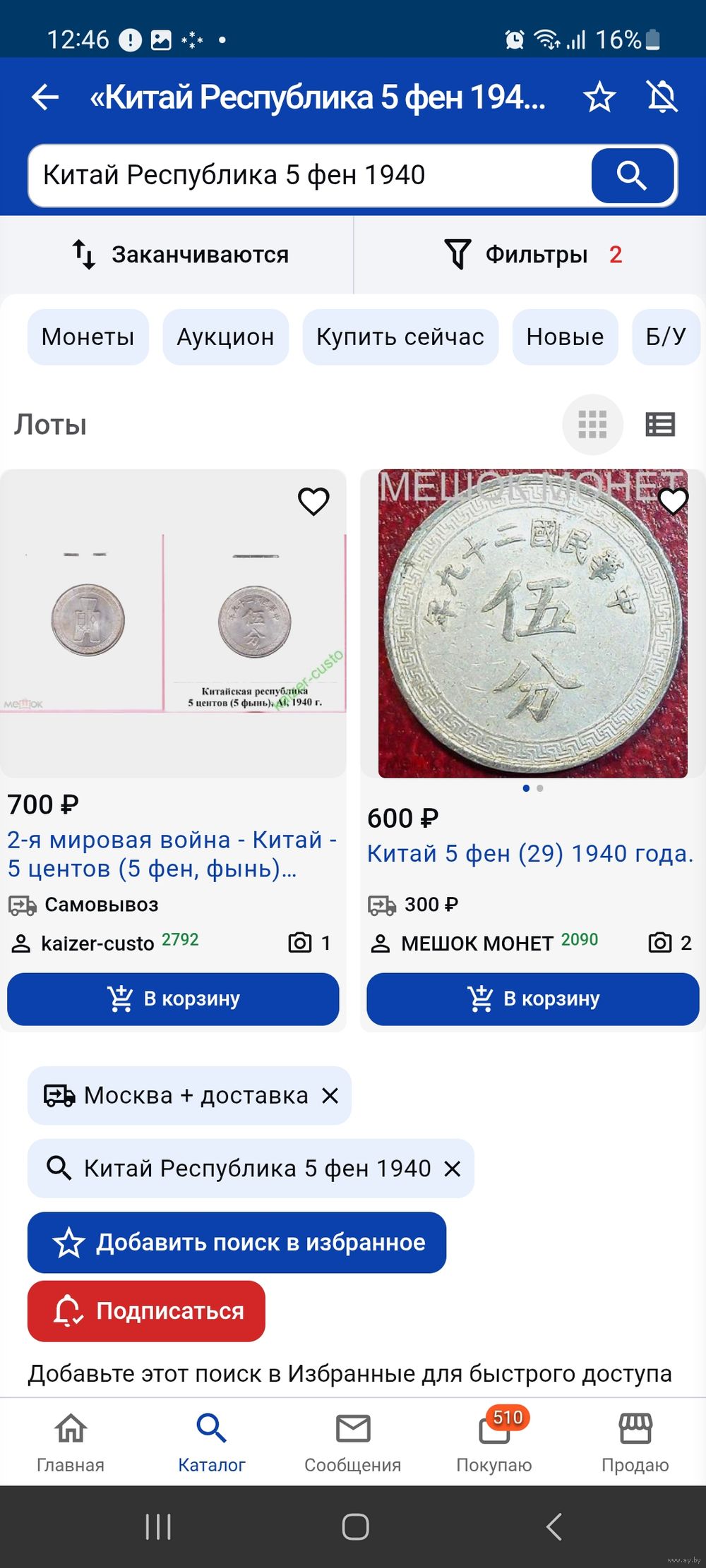Add the 600 ₽ lot to cart
The image size is (706, 1568).
pyautogui.click(x=533, y=999)
